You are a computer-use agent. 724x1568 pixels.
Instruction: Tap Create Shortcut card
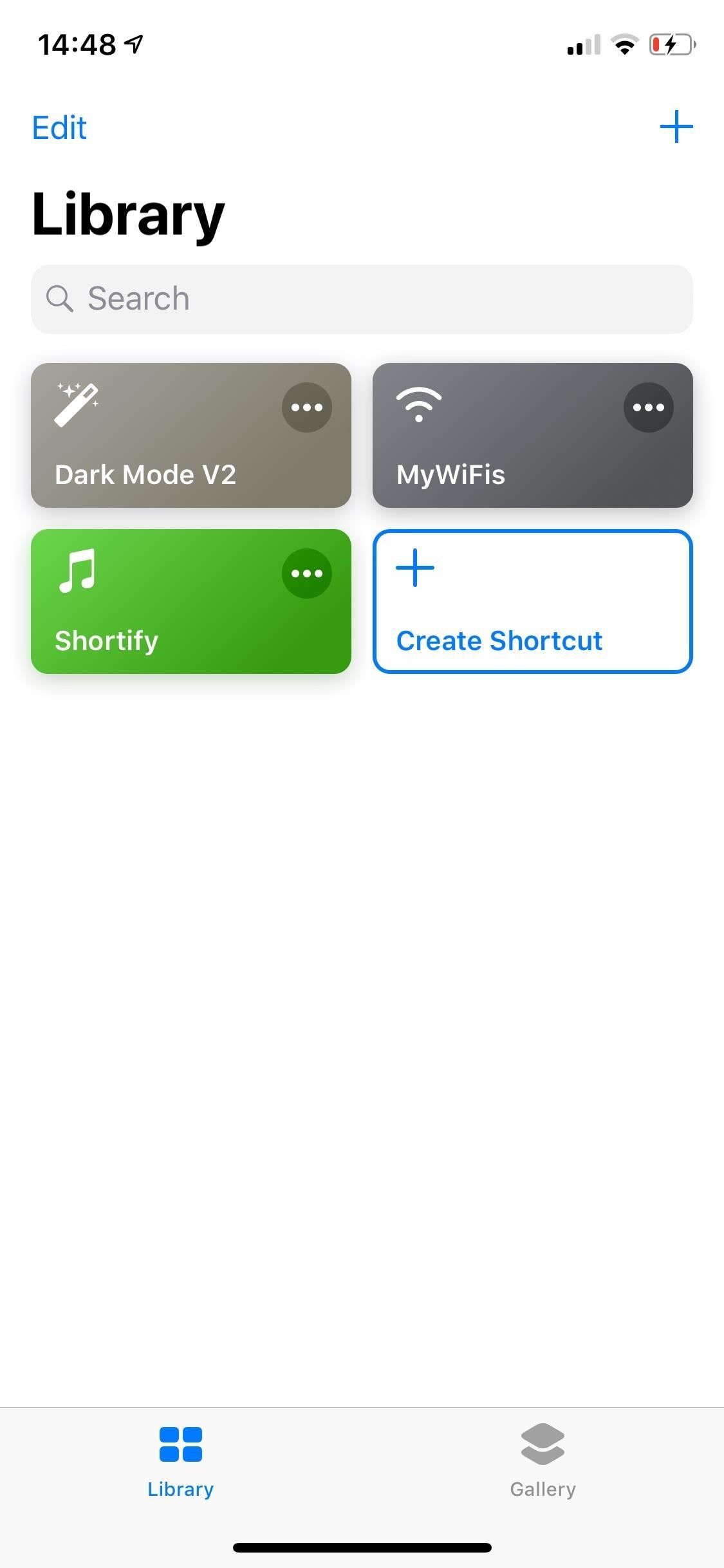tap(532, 600)
